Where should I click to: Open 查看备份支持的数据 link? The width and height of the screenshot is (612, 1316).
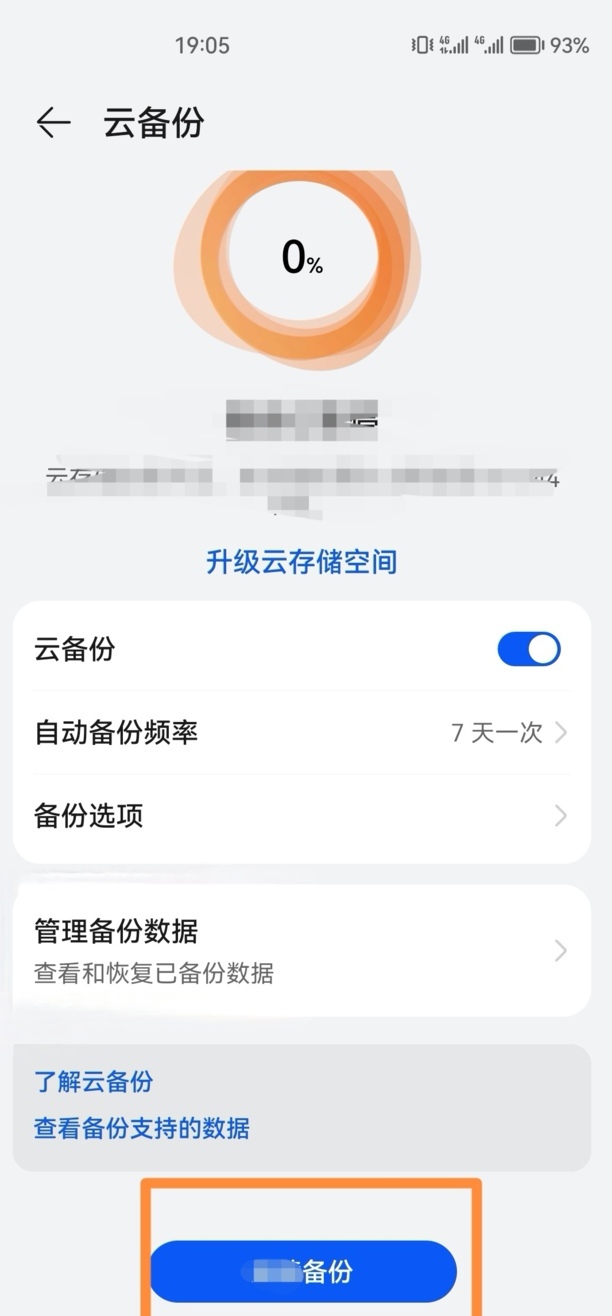click(142, 1129)
